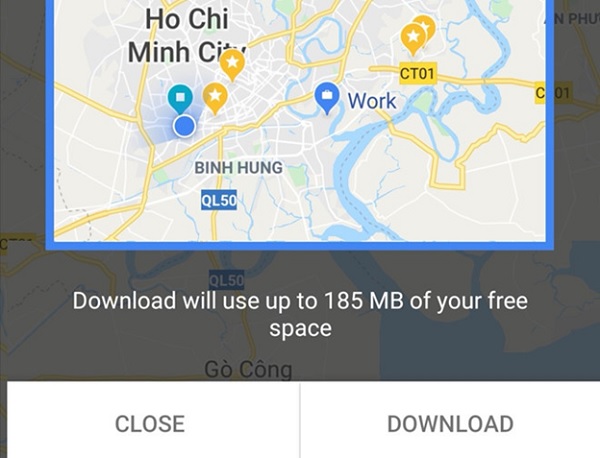Download the selected map area
Screen dimensions: 600x458
click(x=450, y=423)
